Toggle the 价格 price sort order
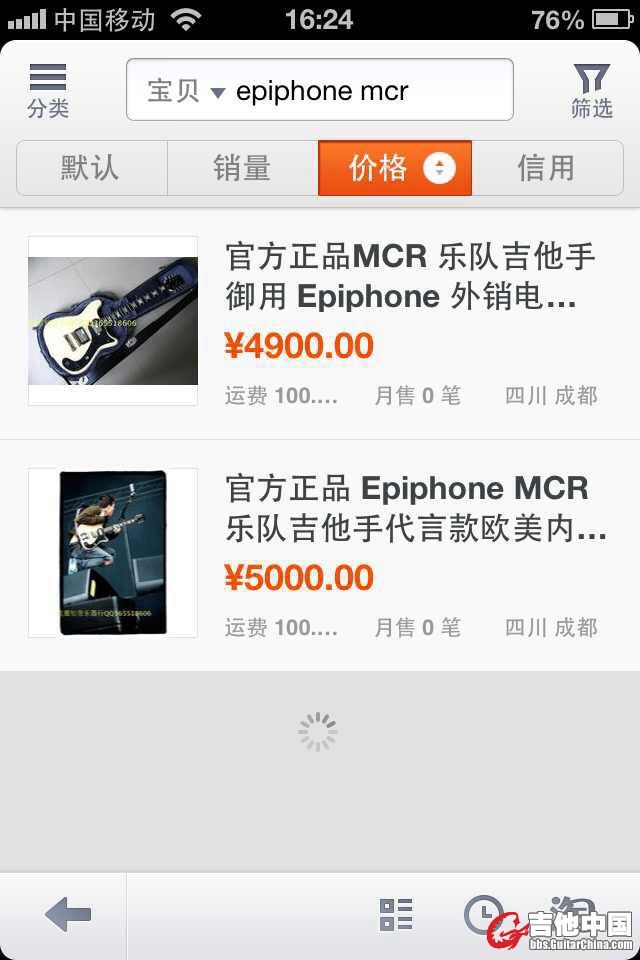This screenshot has height=960, width=640. 395,168
